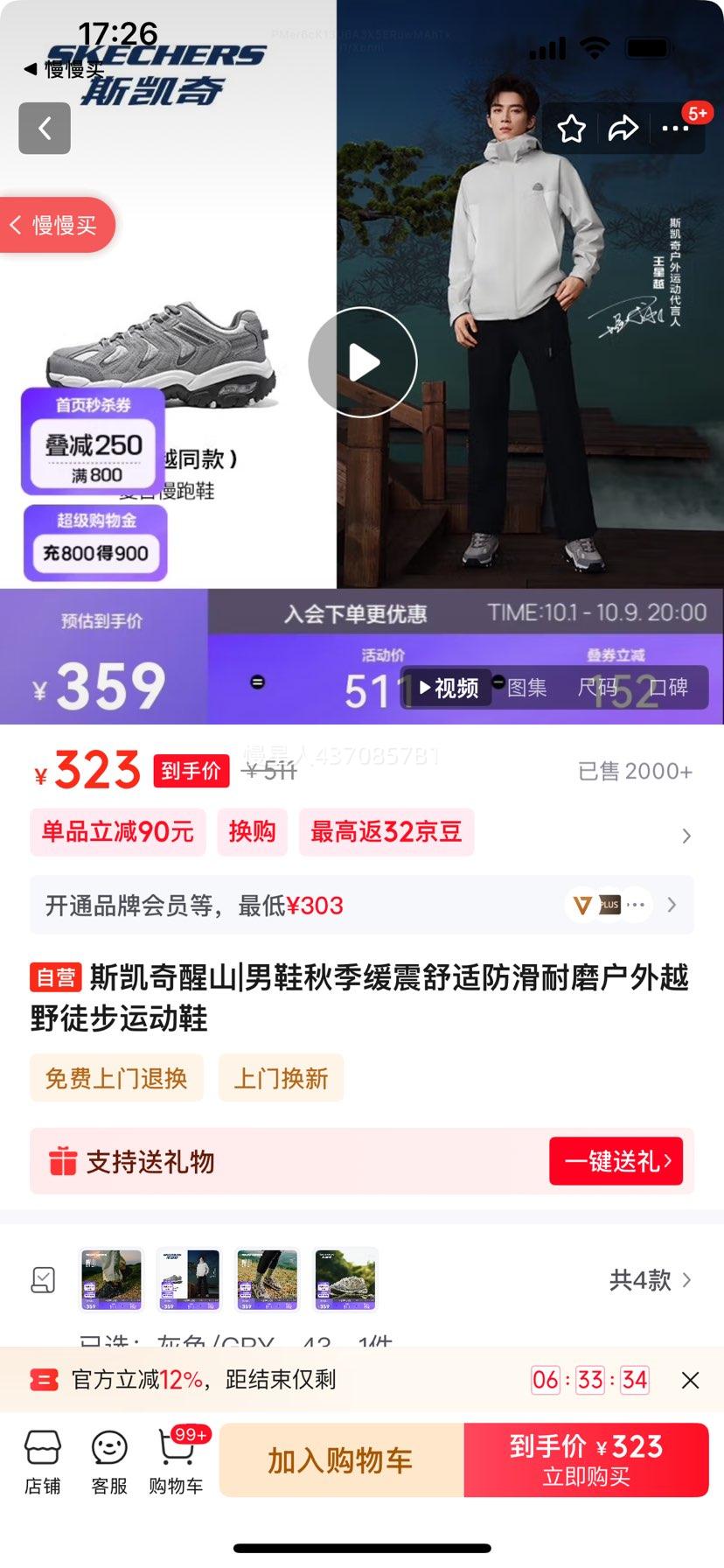Switch to the 图集 tab
Screen dimensions: 724x1568
point(526,688)
